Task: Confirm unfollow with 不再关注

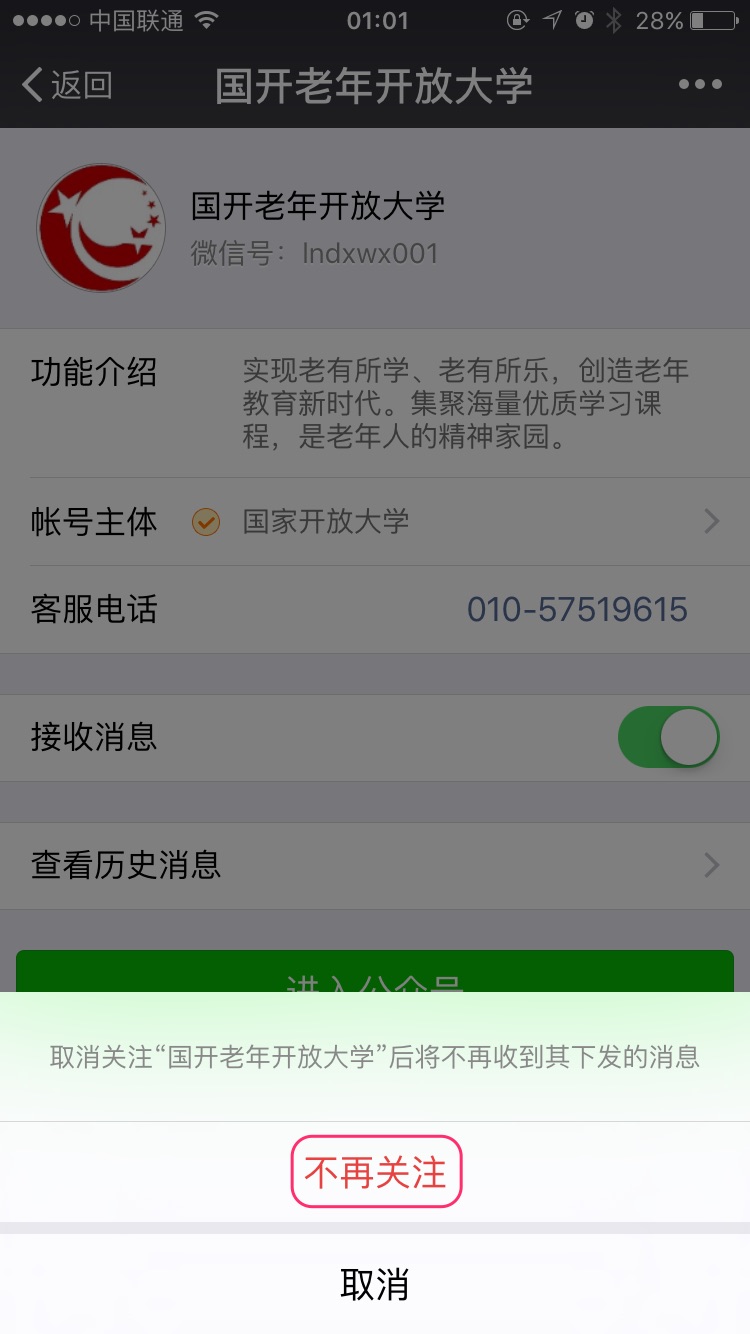Action: click(x=375, y=1172)
